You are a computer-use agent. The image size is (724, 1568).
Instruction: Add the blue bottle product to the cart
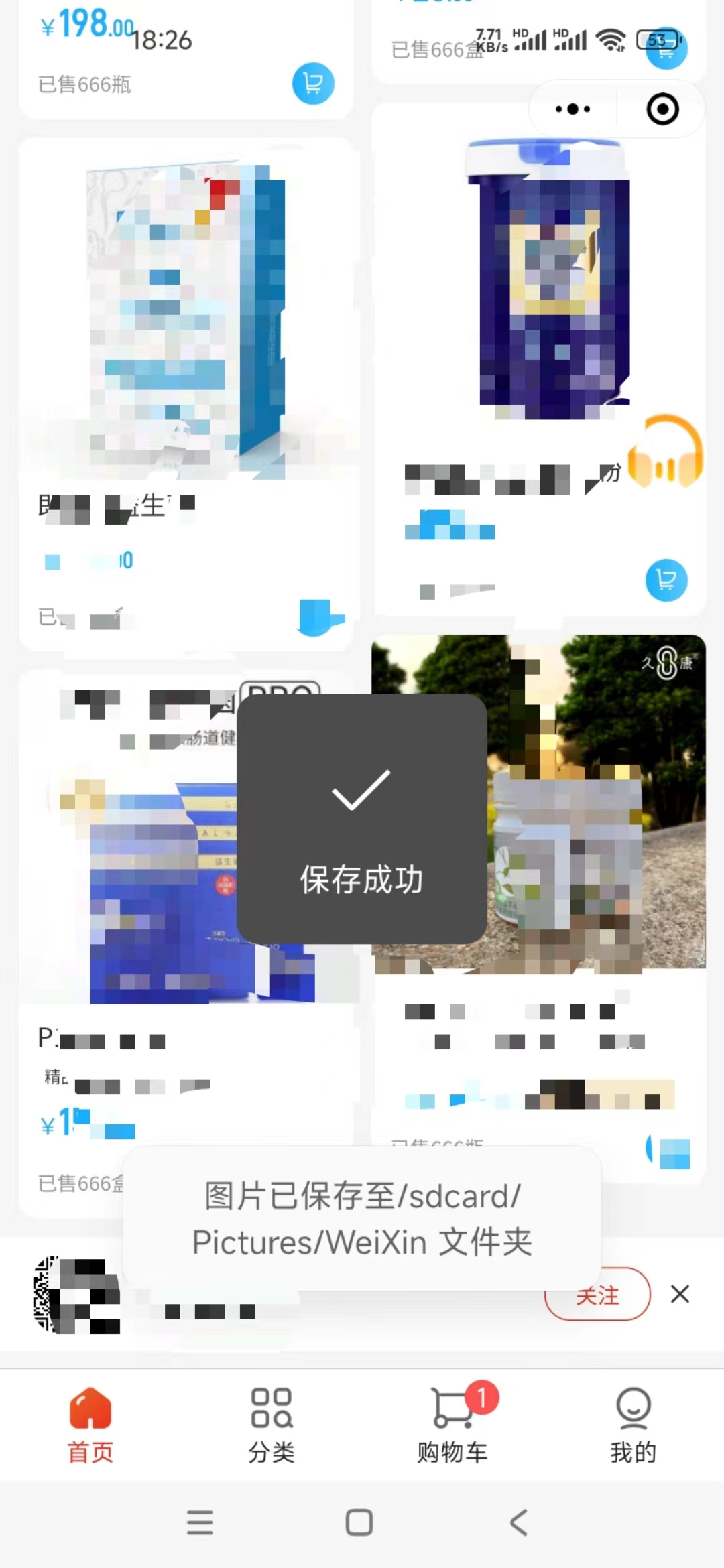coord(666,580)
